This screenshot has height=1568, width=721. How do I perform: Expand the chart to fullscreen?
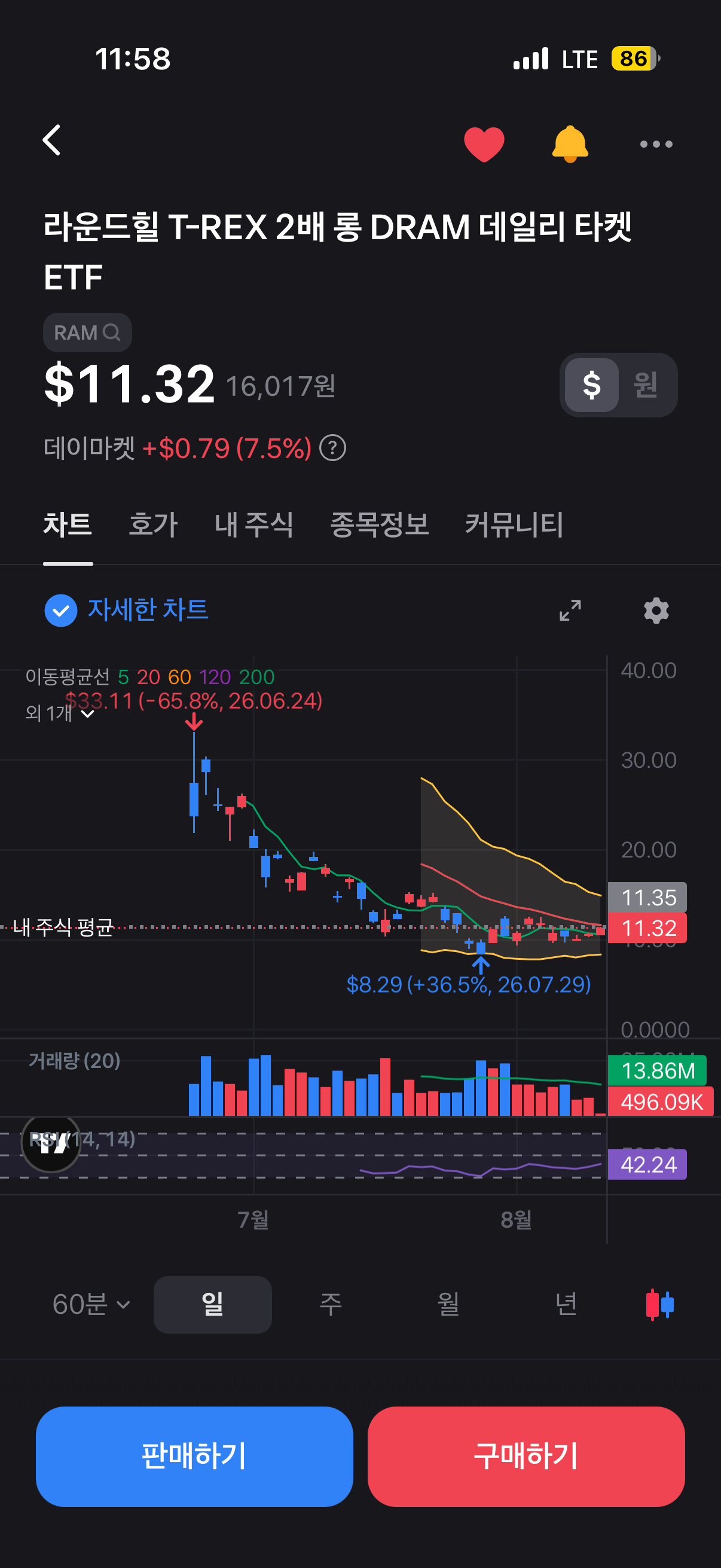coord(570,610)
